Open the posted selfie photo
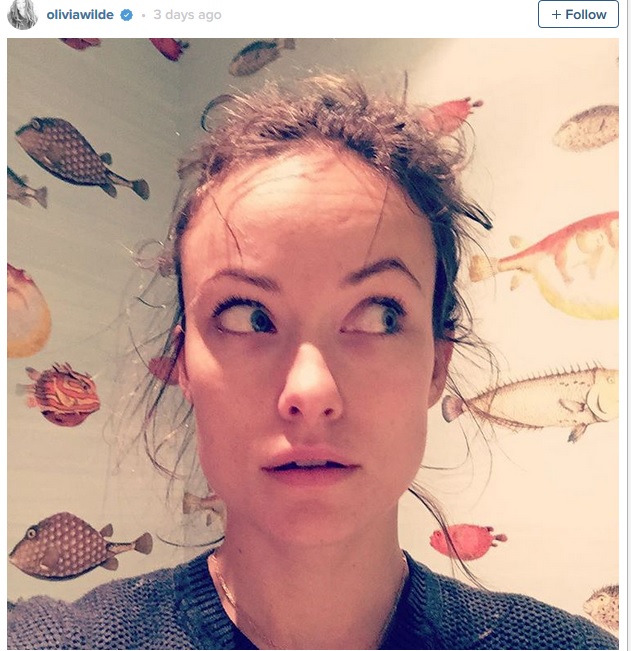This screenshot has height=651, width=631. tap(314, 344)
